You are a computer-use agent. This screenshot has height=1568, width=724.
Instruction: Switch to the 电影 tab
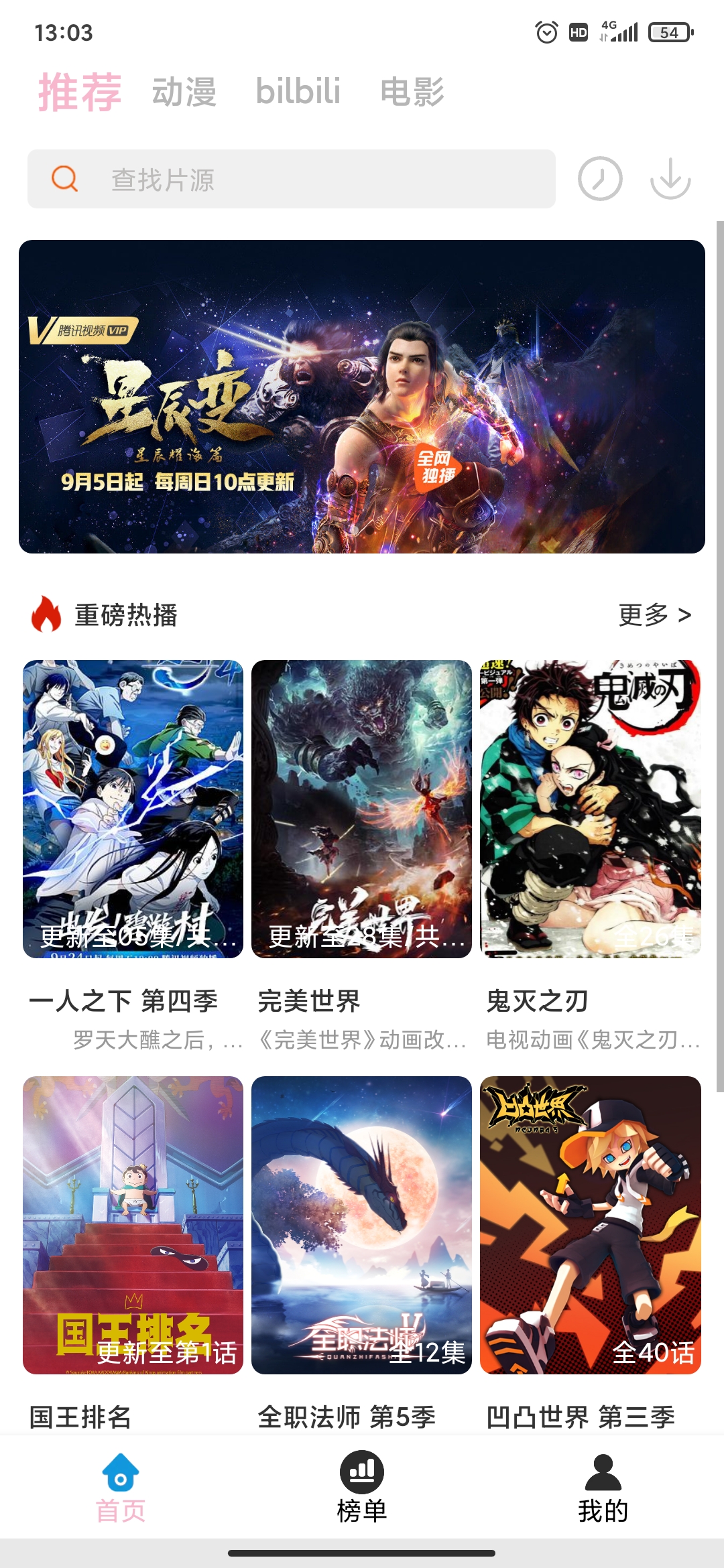click(x=412, y=92)
